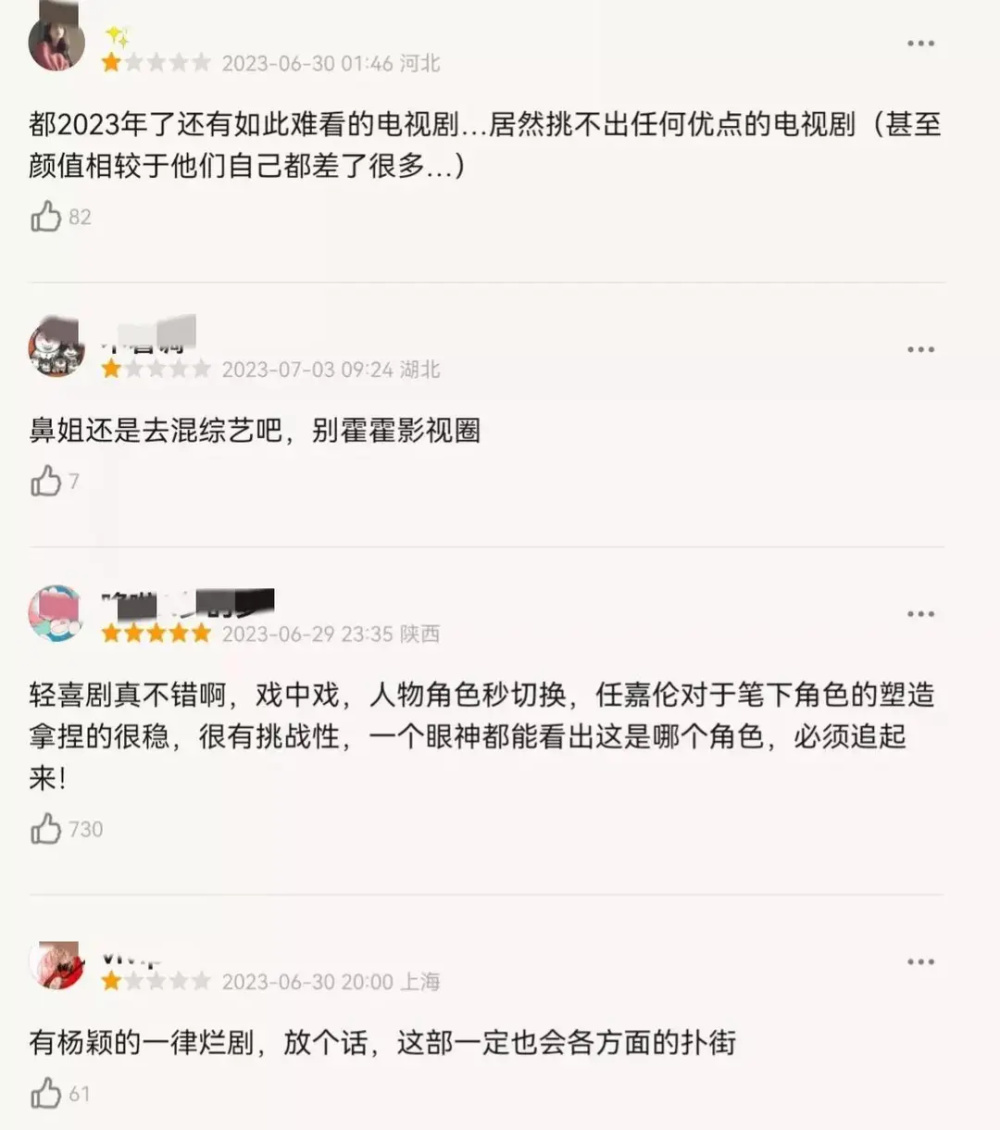Like the 有杨颖的一律烂剧 review
The image size is (1000, 1130).
(46, 1094)
